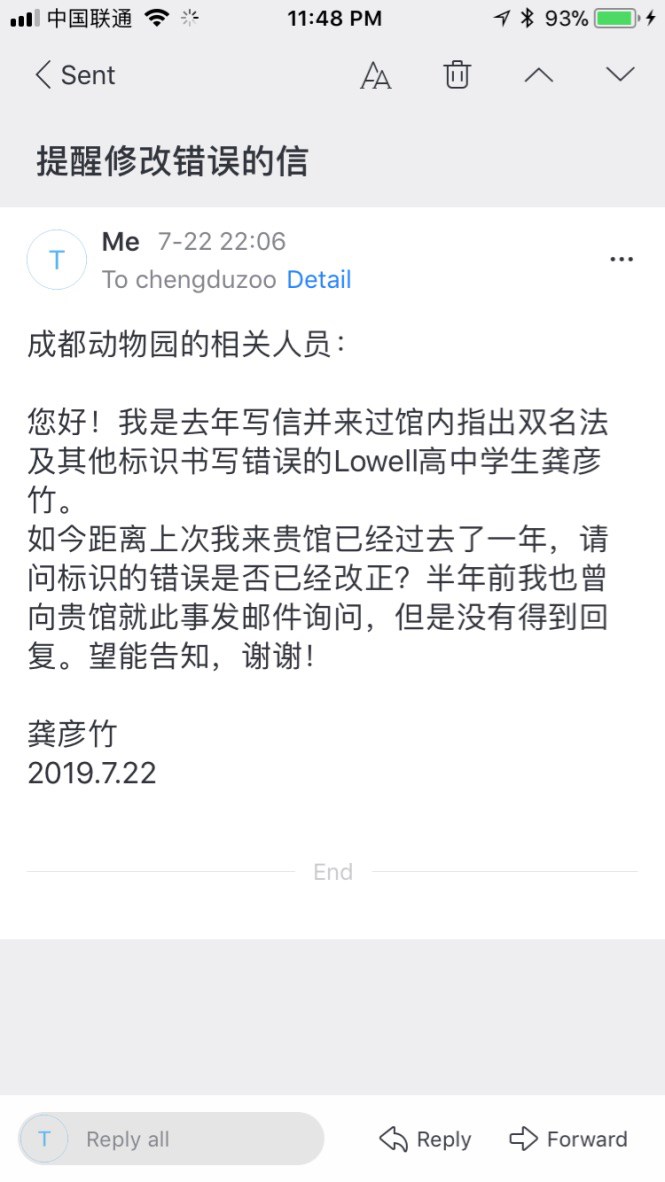Forward this email
The height and width of the screenshot is (1182, 665).
pos(568,1139)
